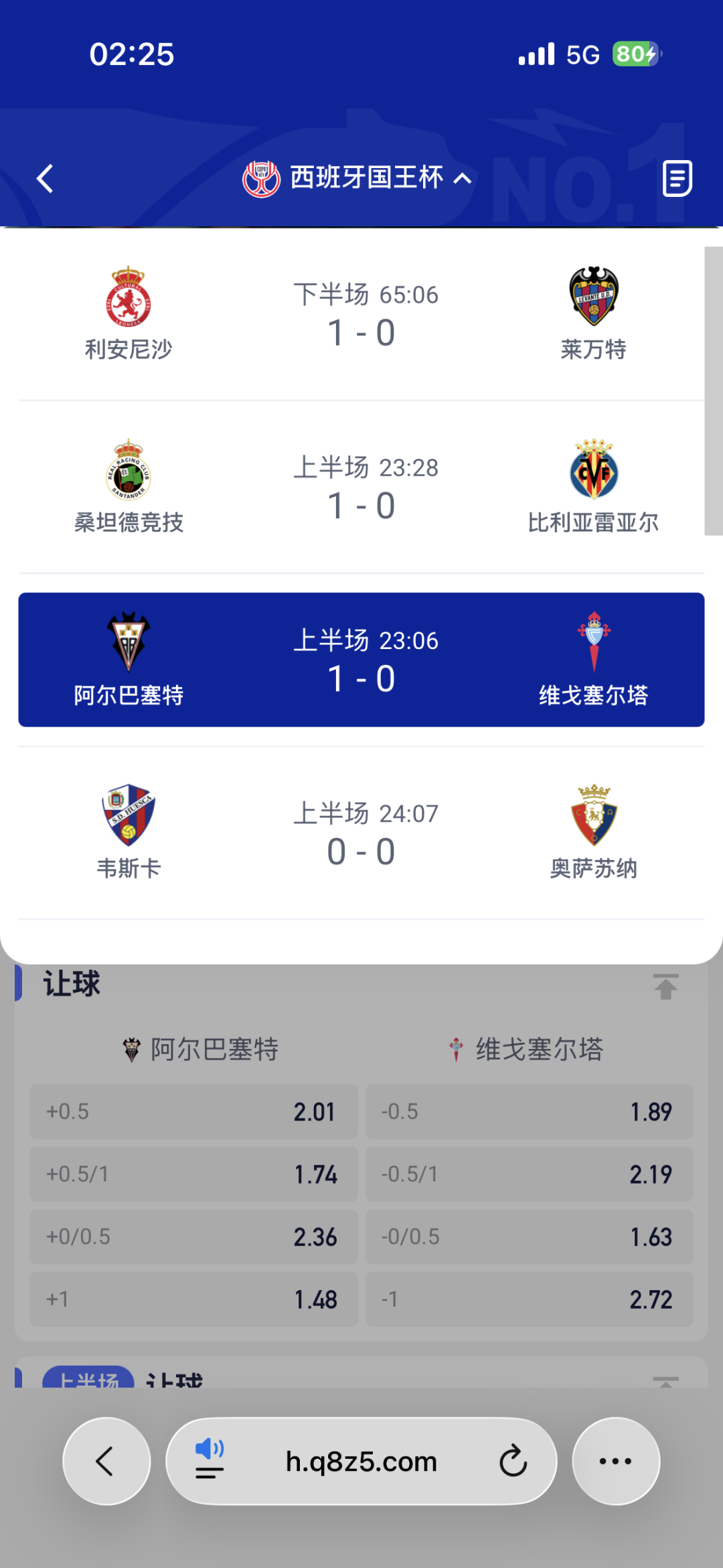The width and height of the screenshot is (723, 1568).
Task: Select the 桑坦德竞技 vs 比利亚雷亚尔 match
Action: [361, 487]
